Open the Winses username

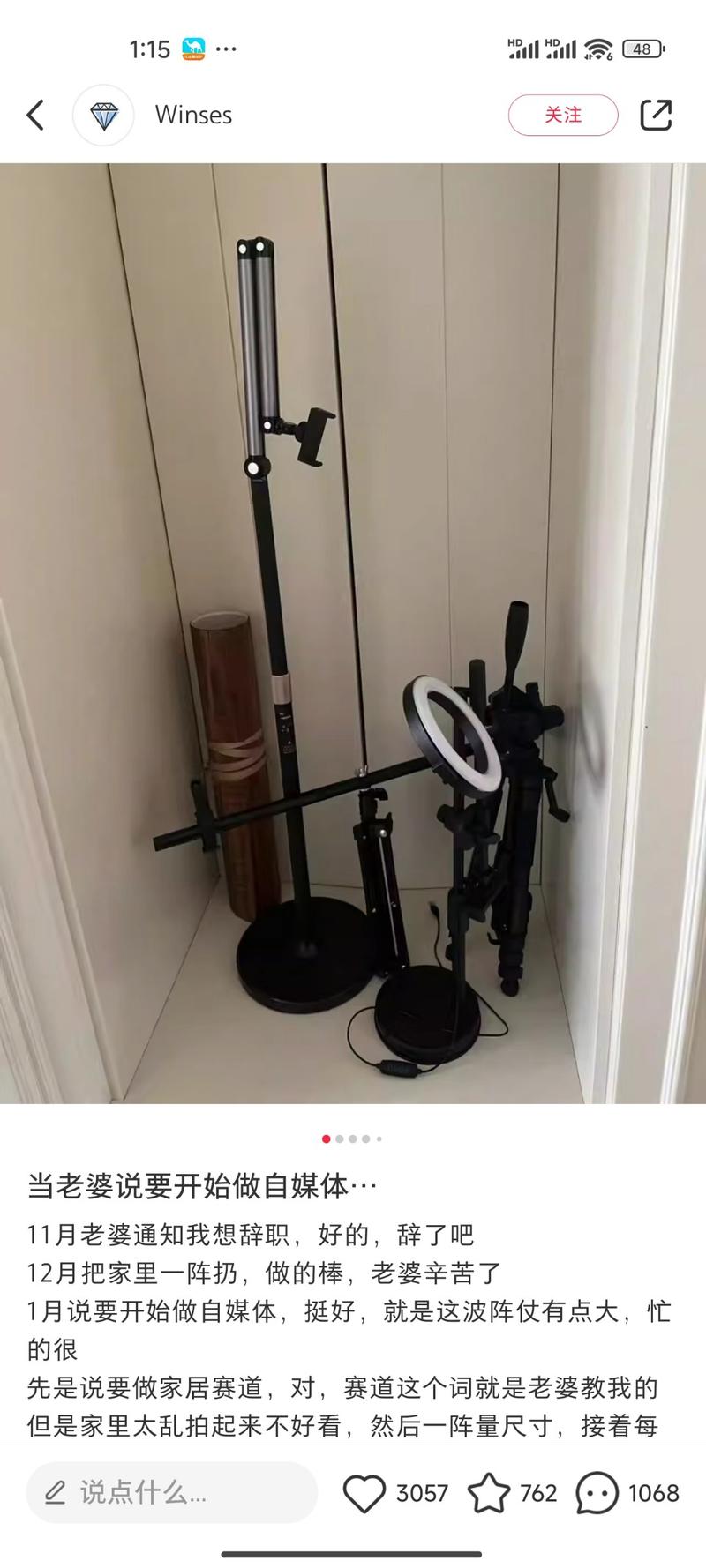pyautogui.click(x=193, y=116)
